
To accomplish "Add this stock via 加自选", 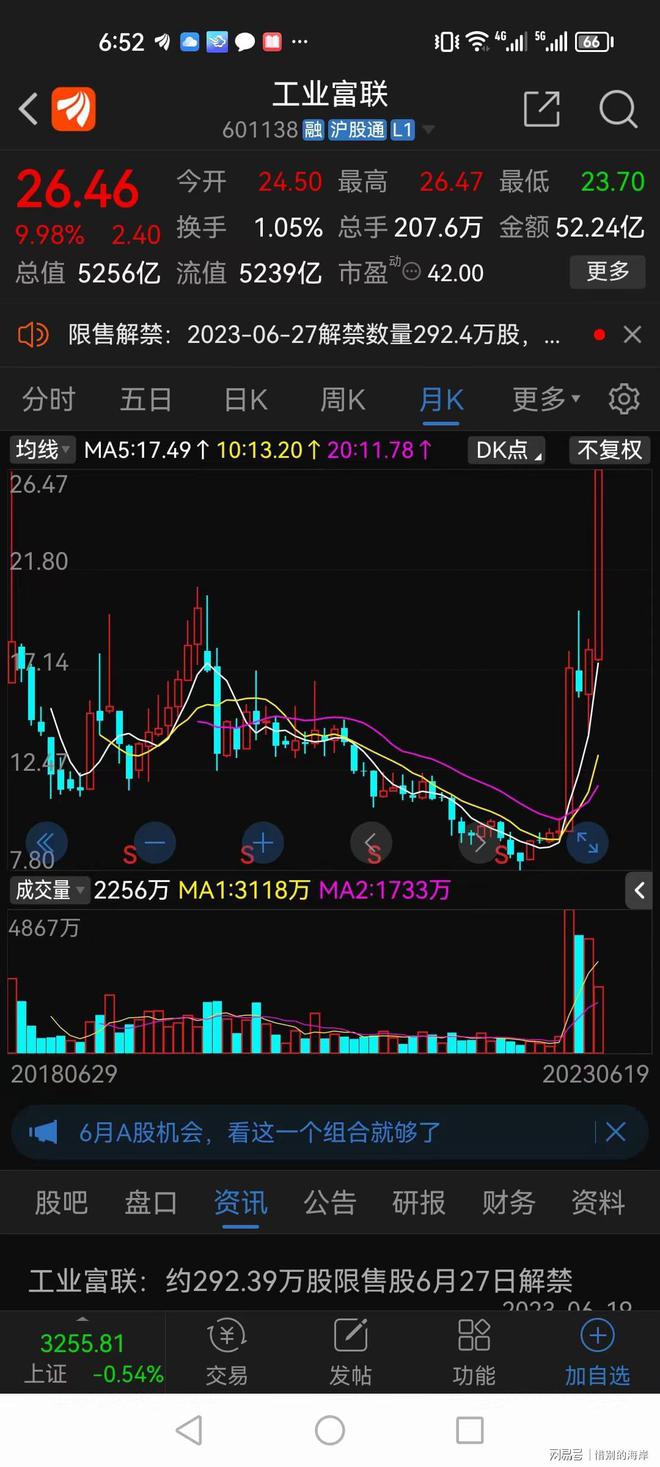I will [597, 1353].
